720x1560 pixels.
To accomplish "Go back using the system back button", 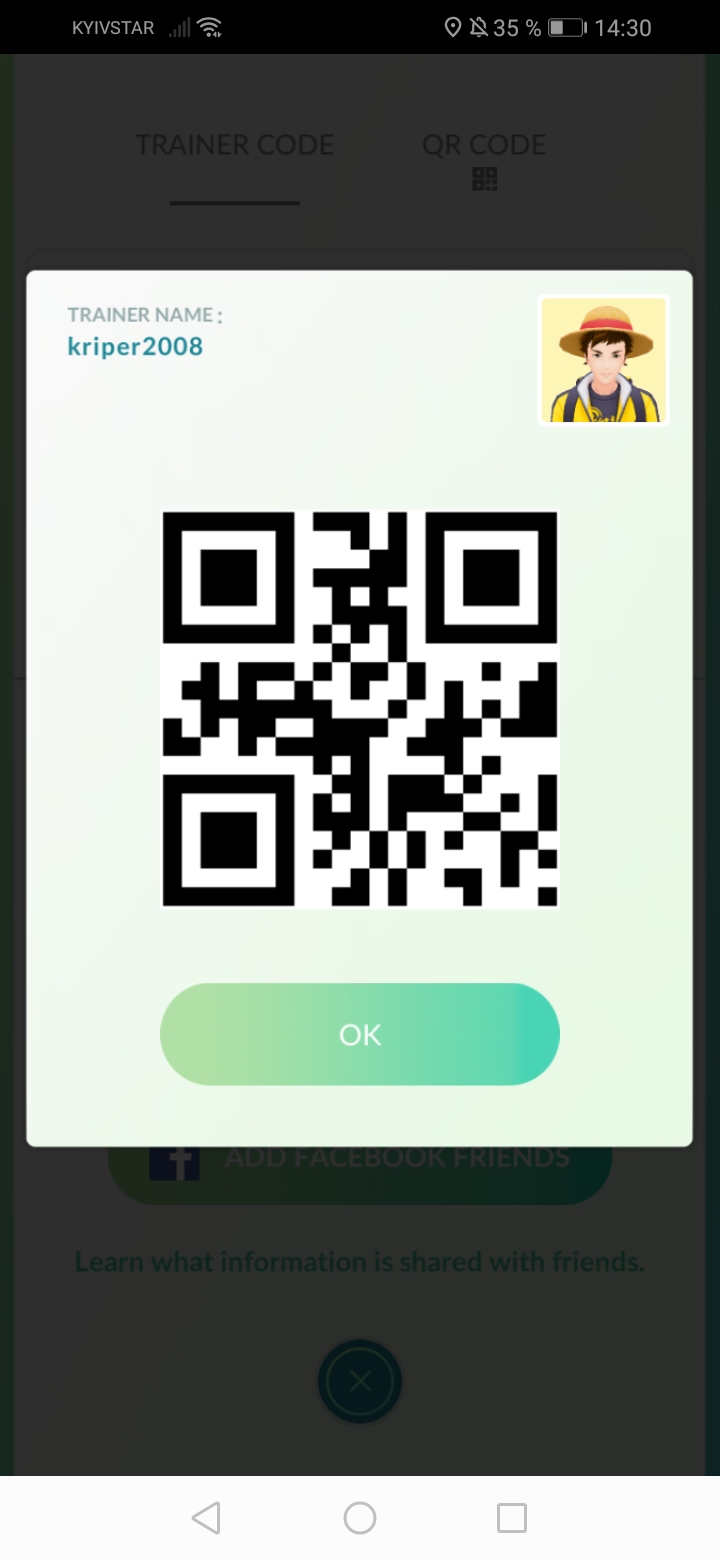I will (x=206, y=1518).
